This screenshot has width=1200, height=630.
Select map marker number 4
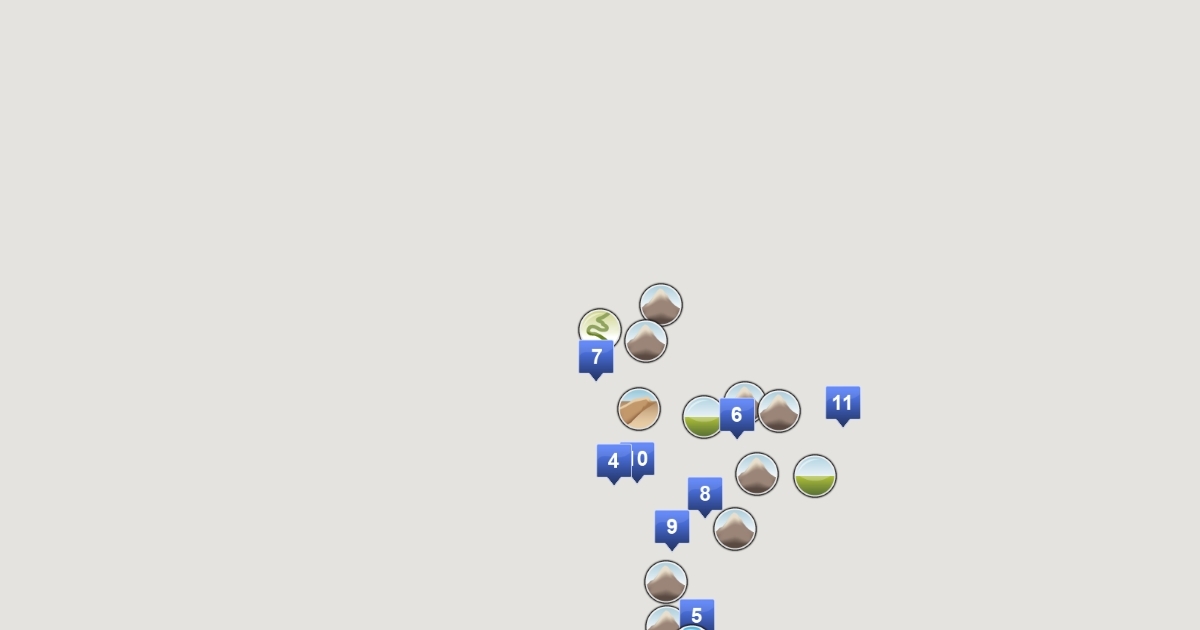tap(613, 462)
